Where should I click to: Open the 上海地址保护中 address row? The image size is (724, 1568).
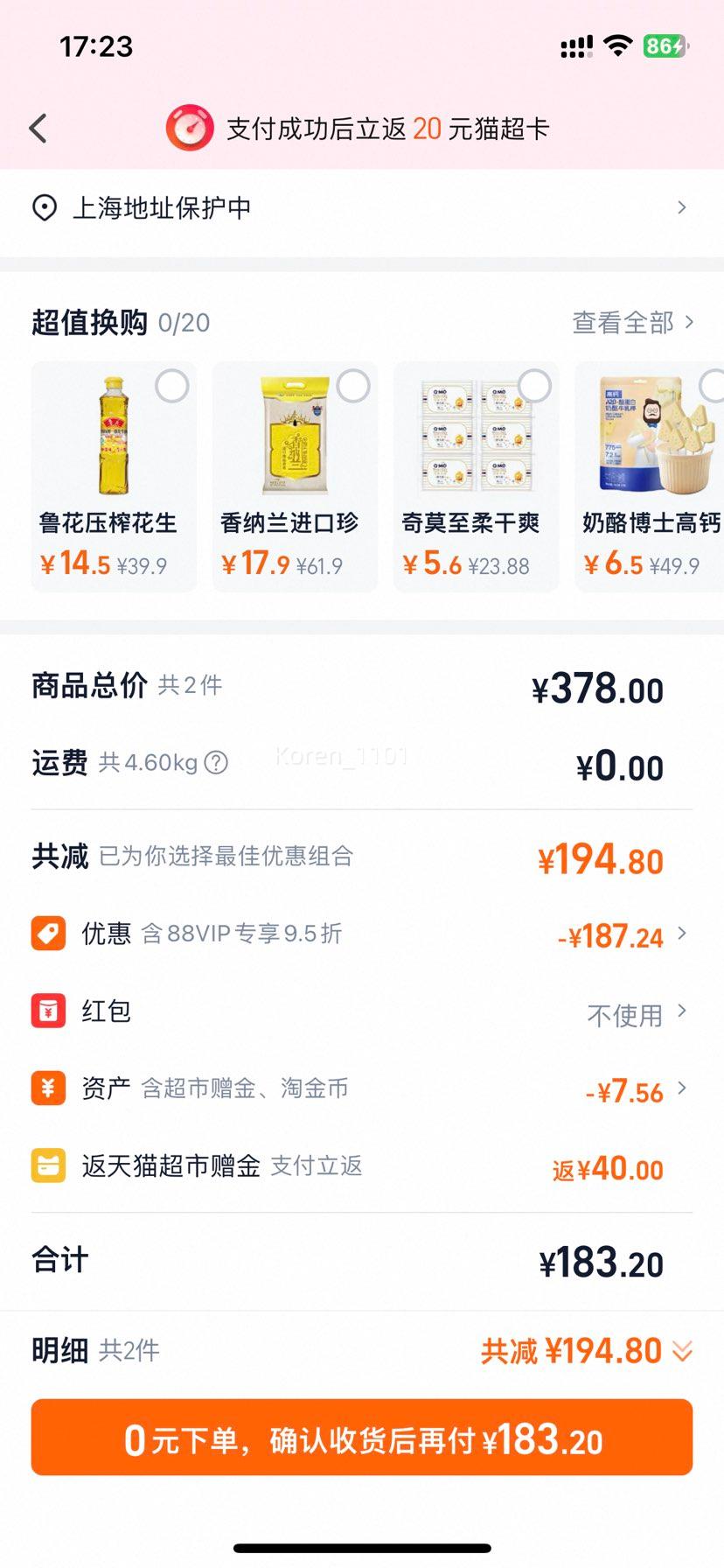point(361,208)
